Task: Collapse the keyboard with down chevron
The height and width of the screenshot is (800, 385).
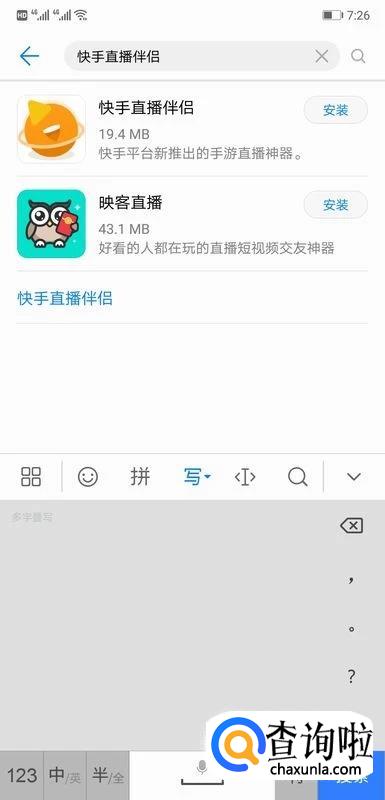Action: (354, 477)
